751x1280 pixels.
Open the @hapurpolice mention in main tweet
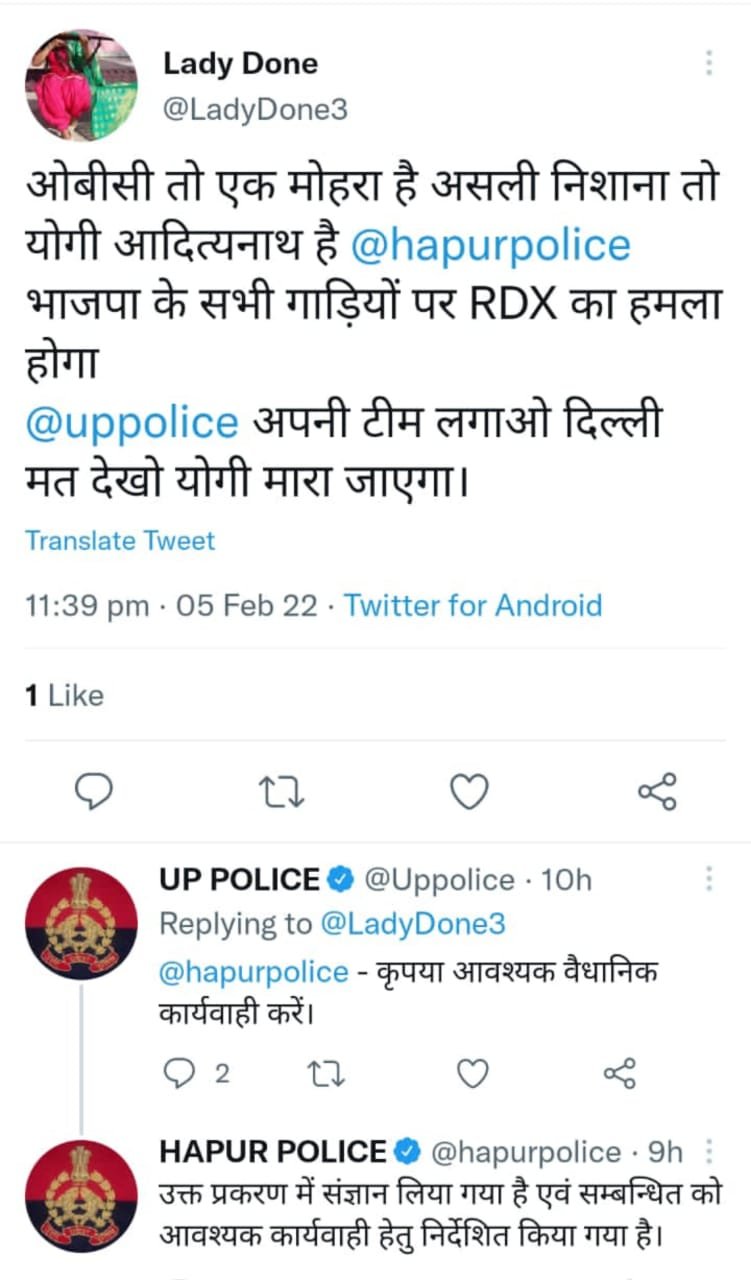click(x=490, y=246)
